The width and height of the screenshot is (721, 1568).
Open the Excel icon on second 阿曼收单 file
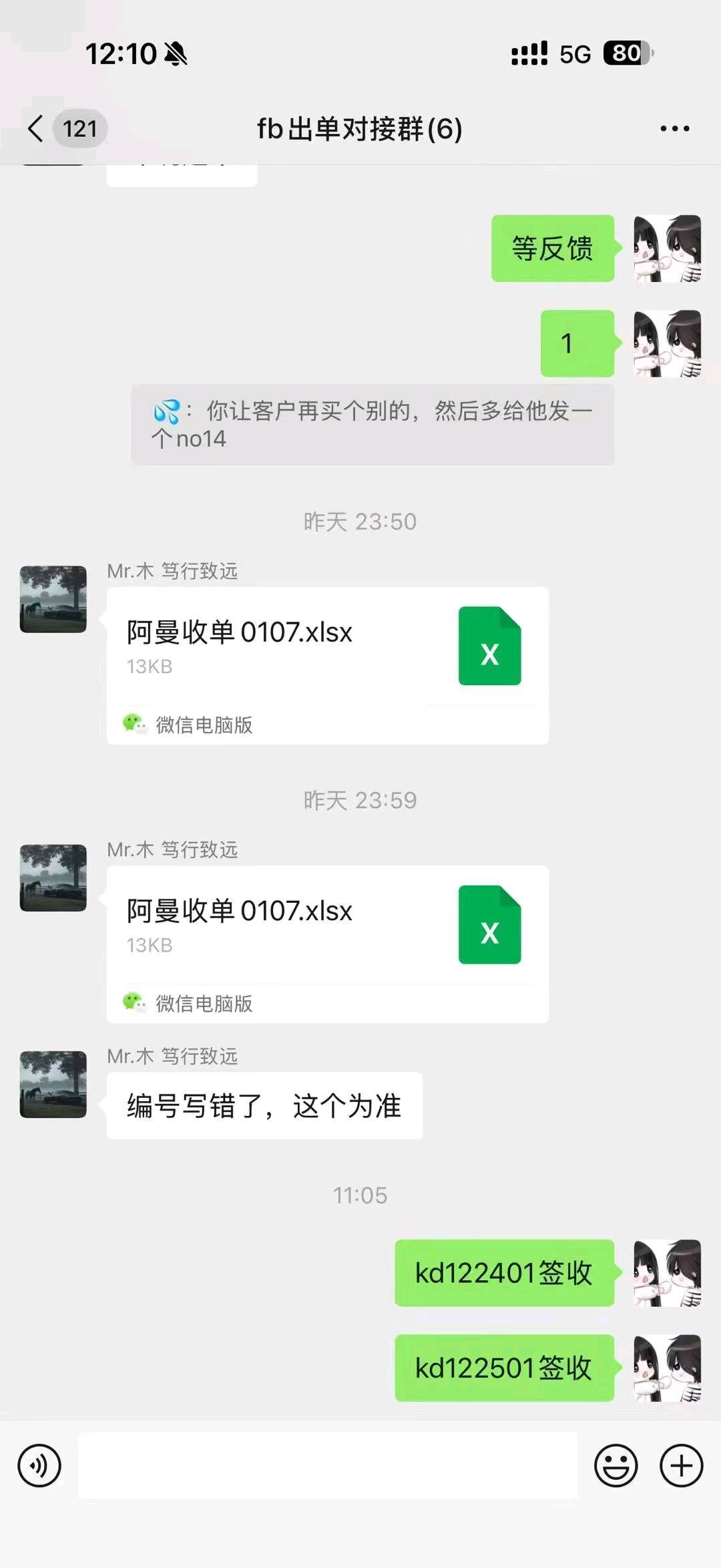click(489, 926)
